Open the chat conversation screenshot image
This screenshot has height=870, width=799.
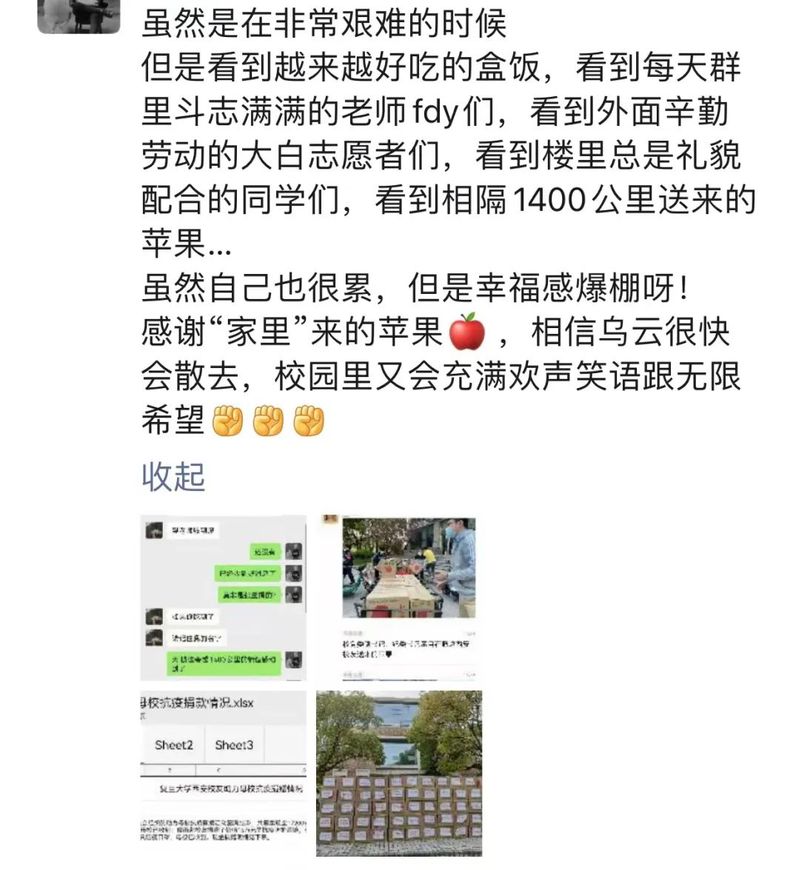tap(223, 598)
